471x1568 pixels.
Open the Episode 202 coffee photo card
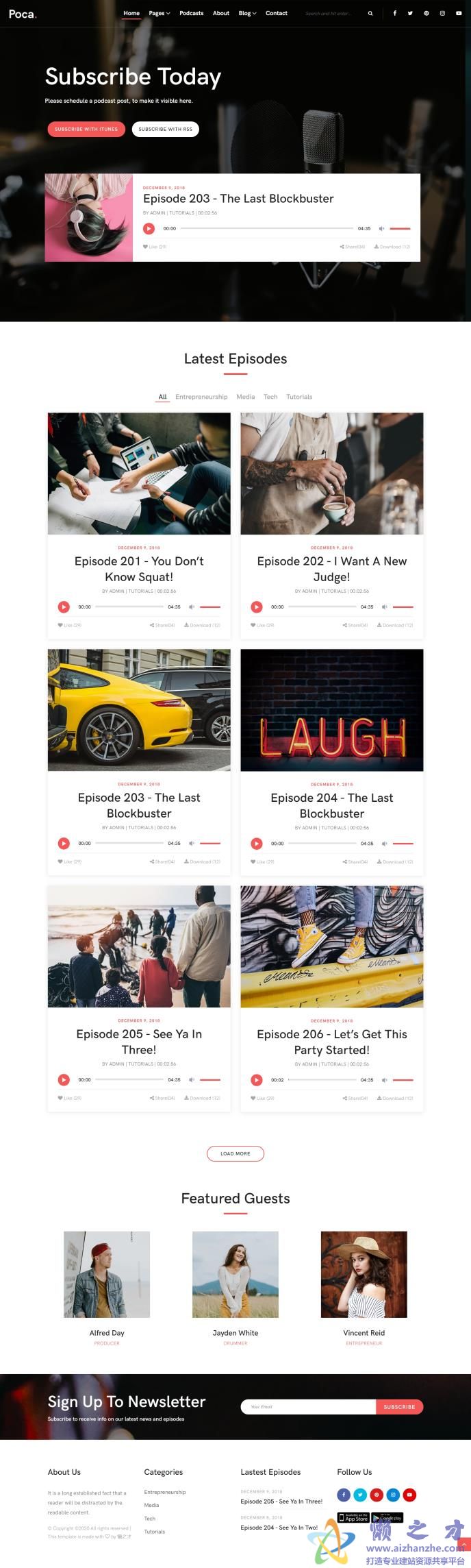[331, 473]
